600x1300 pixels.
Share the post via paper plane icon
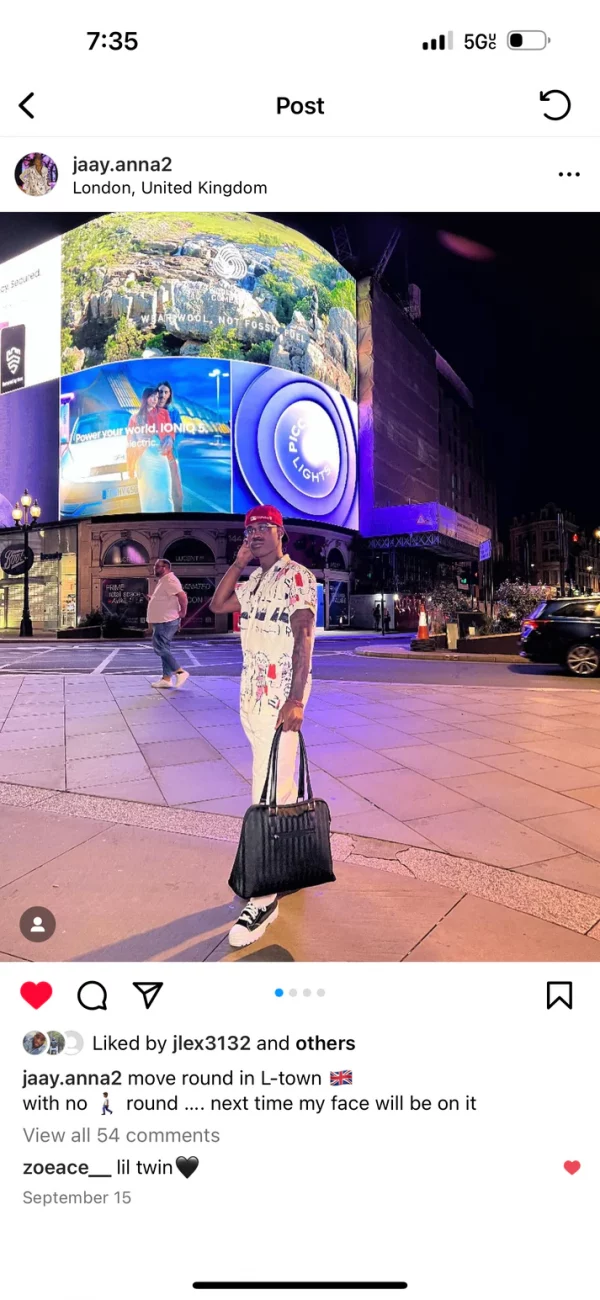pyautogui.click(x=148, y=995)
